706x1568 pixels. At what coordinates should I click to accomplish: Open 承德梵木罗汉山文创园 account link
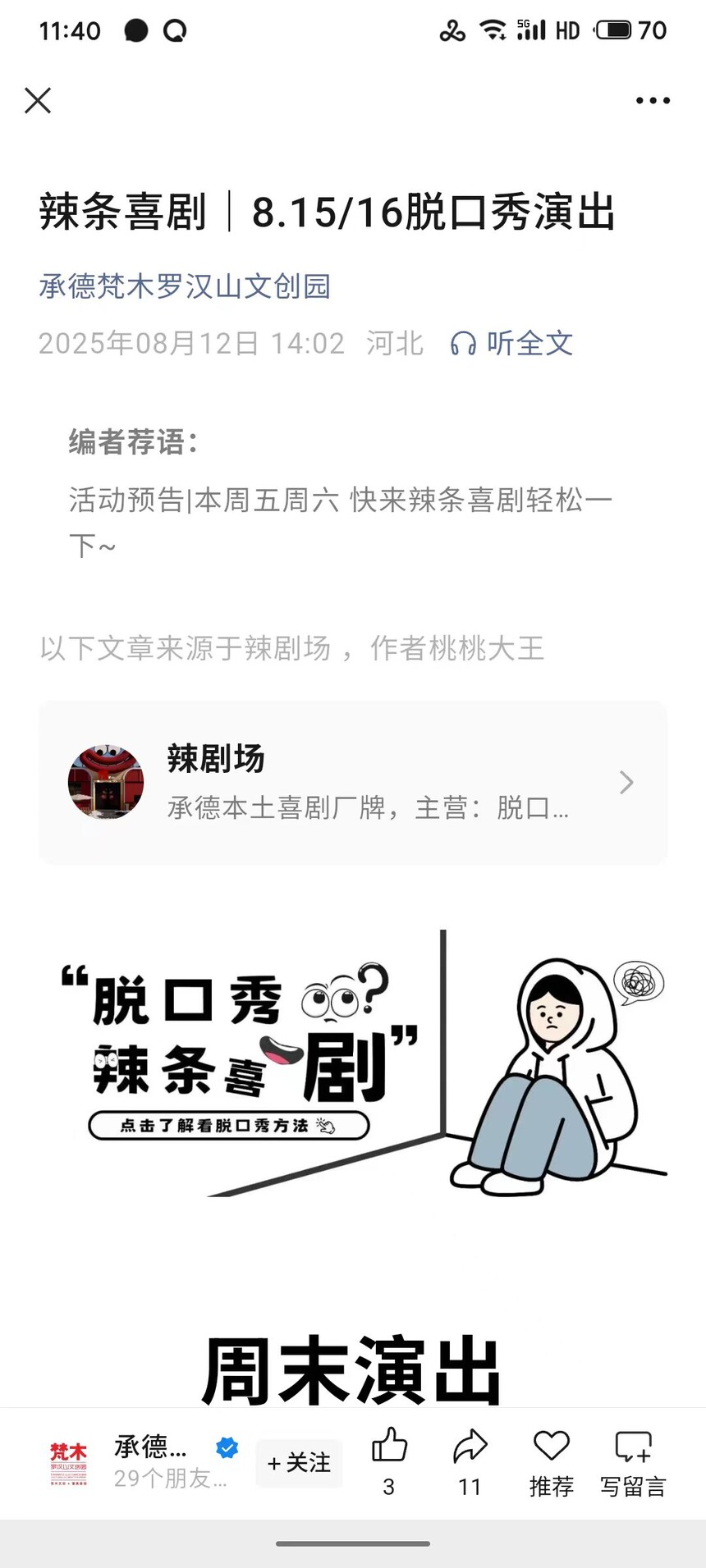coord(185,286)
